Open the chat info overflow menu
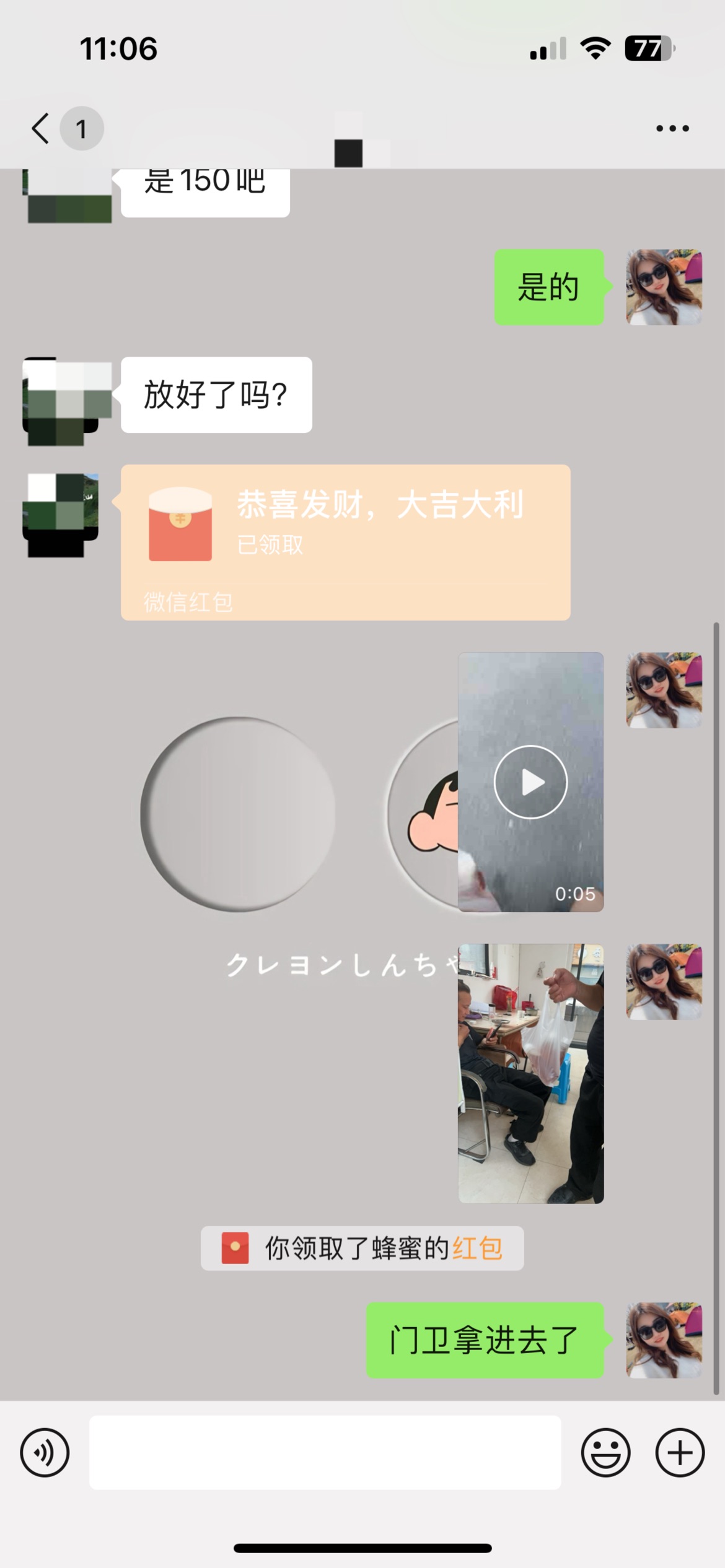 coord(672,129)
